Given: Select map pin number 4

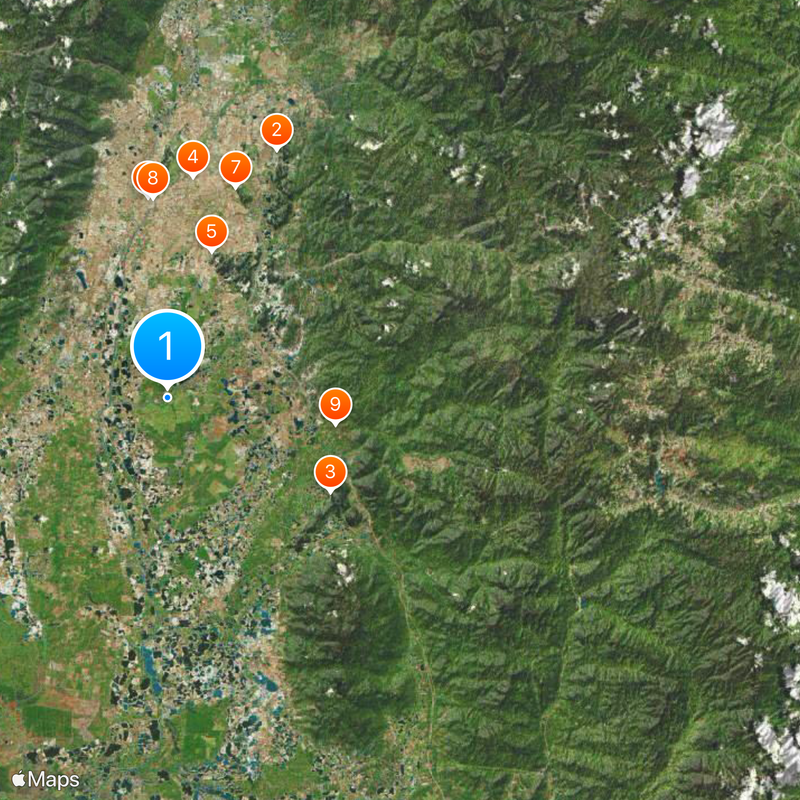Looking at the screenshot, I should coord(193,157).
